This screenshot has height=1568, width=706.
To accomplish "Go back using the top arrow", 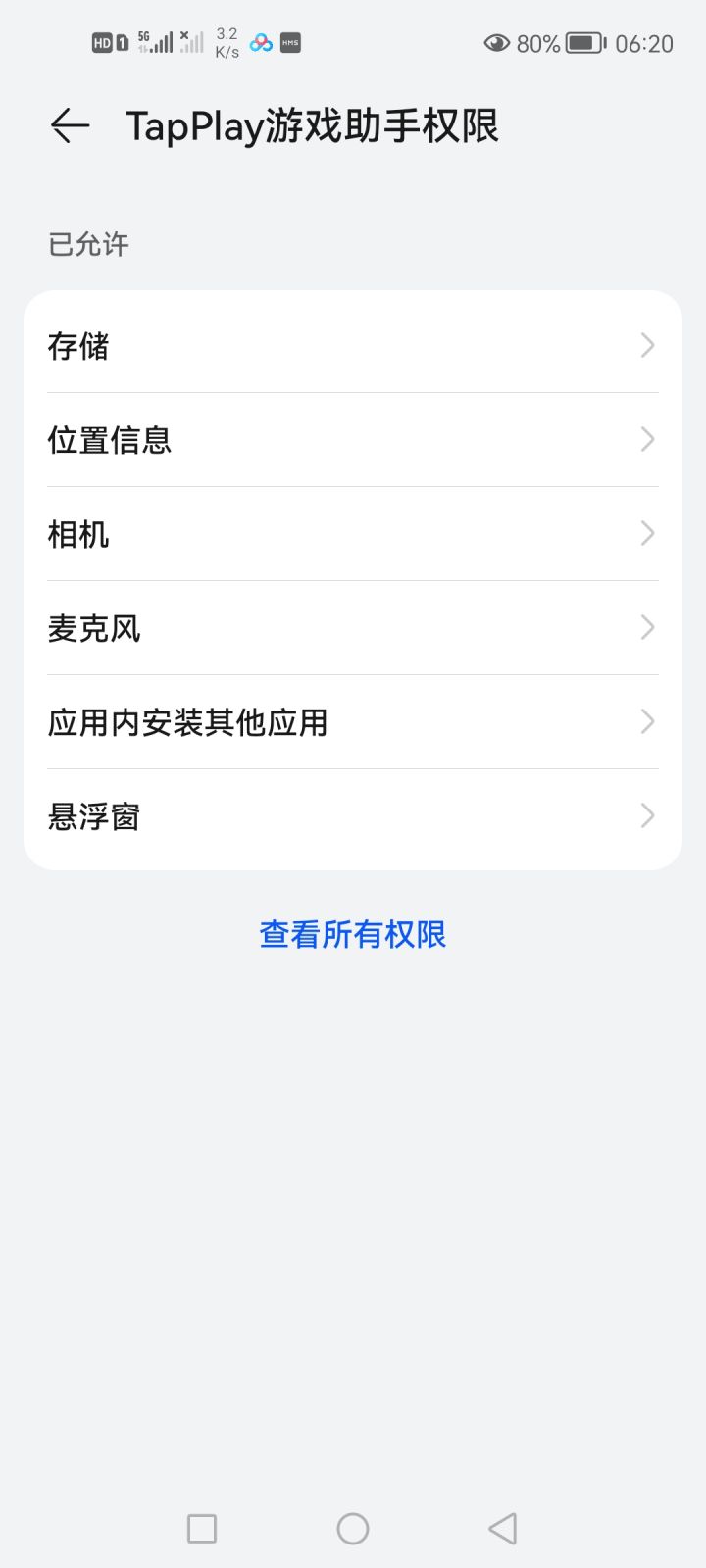I will tap(70, 126).
